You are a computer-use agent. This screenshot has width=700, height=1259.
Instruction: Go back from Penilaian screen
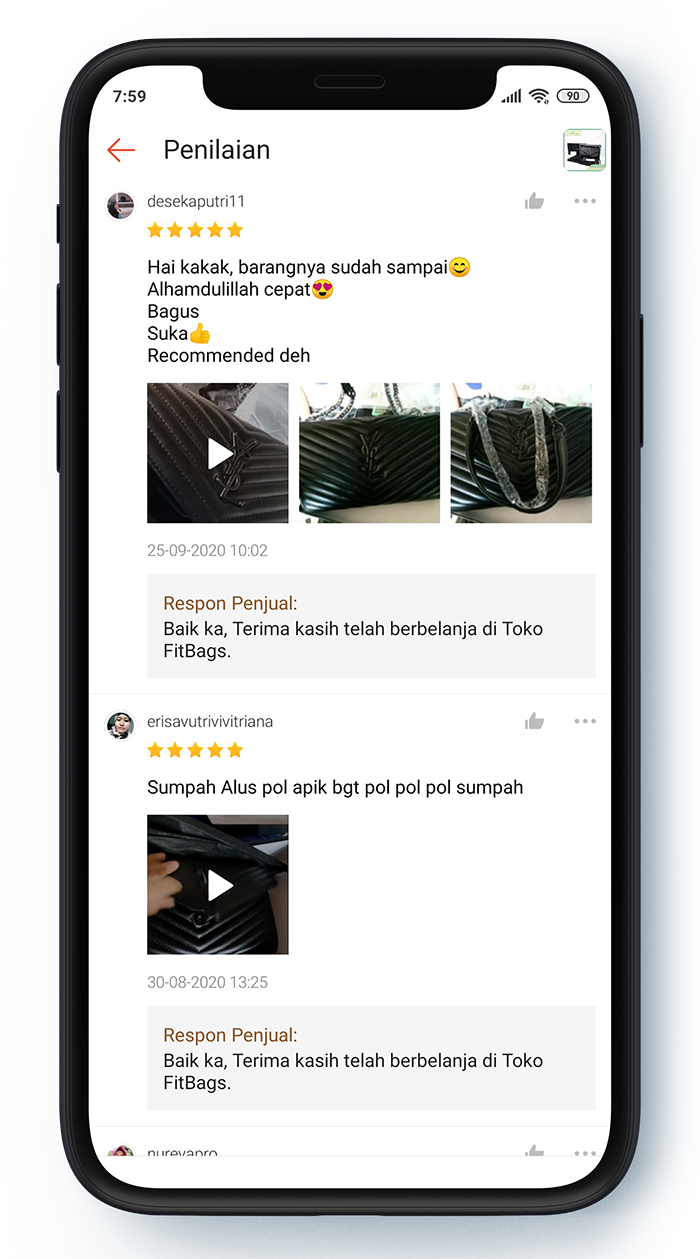[x=121, y=150]
